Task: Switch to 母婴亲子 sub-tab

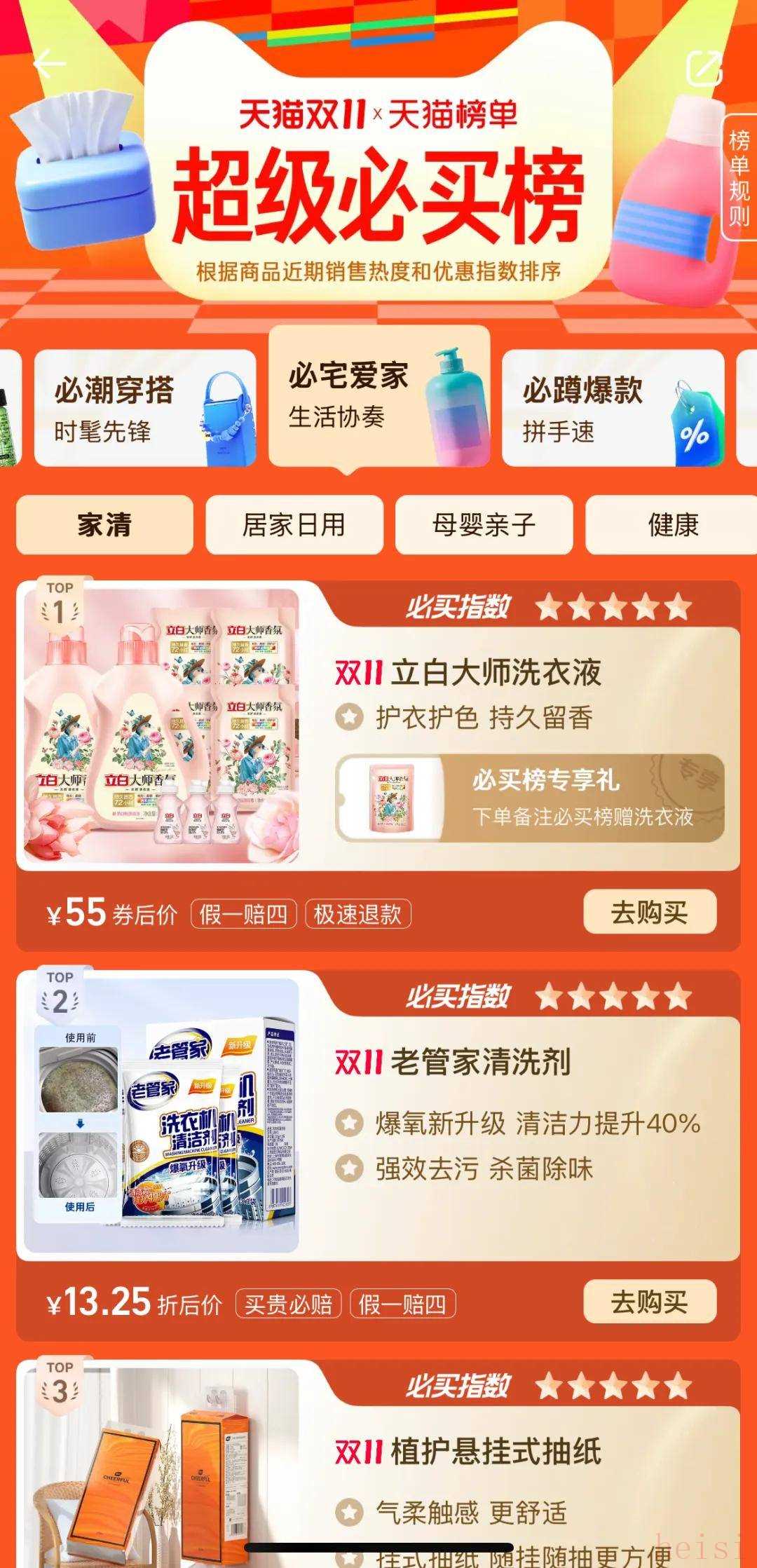Action: (x=484, y=525)
